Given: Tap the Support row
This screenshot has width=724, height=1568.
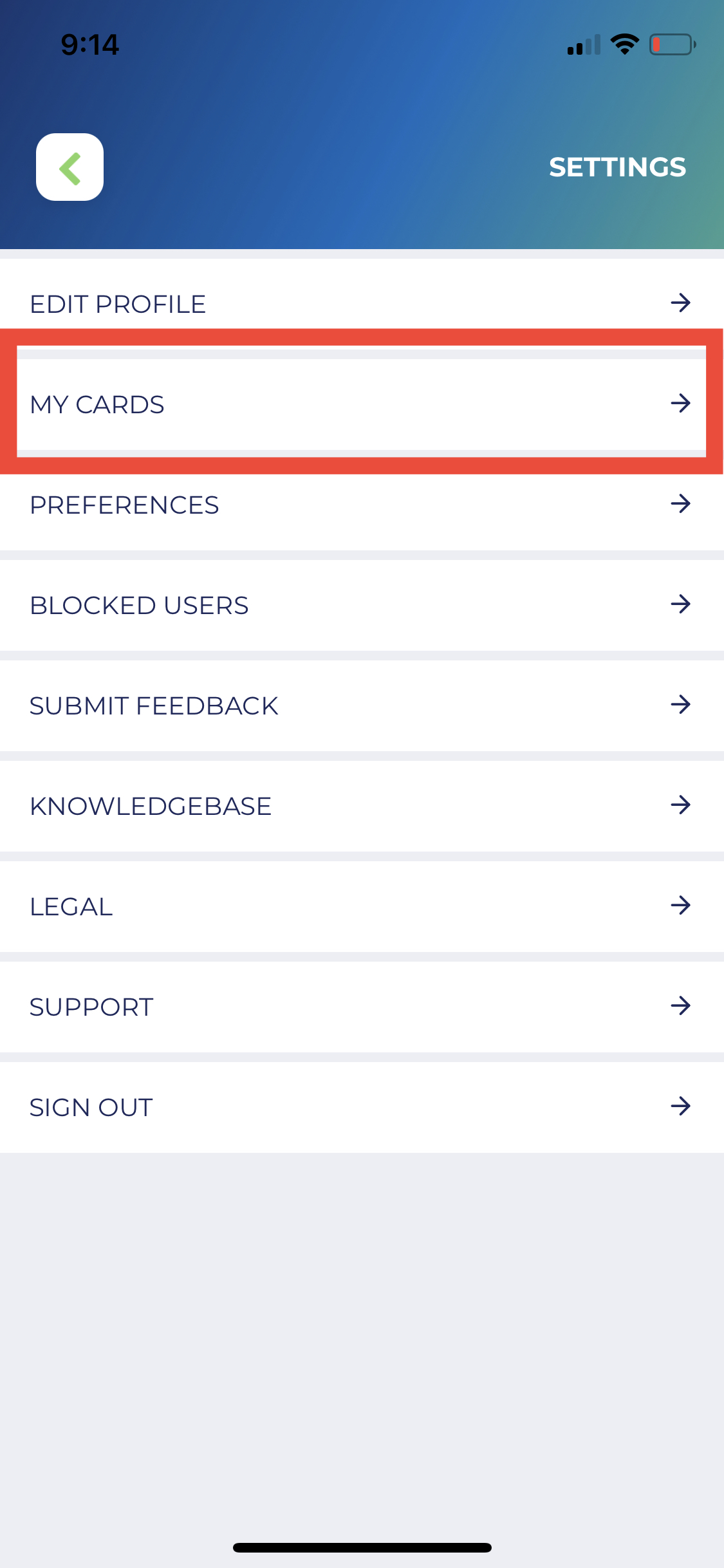Looking at the screenshot, I should pyautogui.click(x=362, y=1007).
